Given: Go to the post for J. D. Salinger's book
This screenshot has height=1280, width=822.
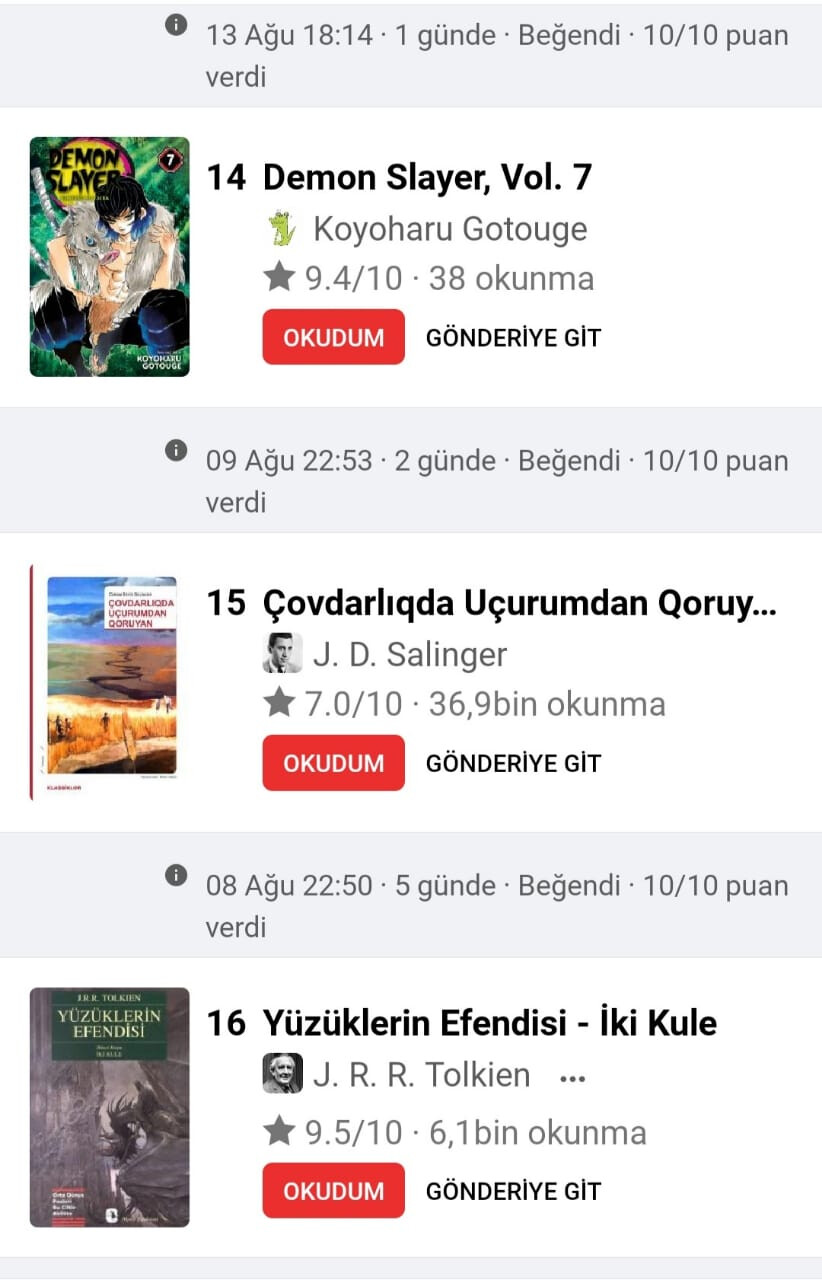Looking at the screenshot, I should pos(513,764).
